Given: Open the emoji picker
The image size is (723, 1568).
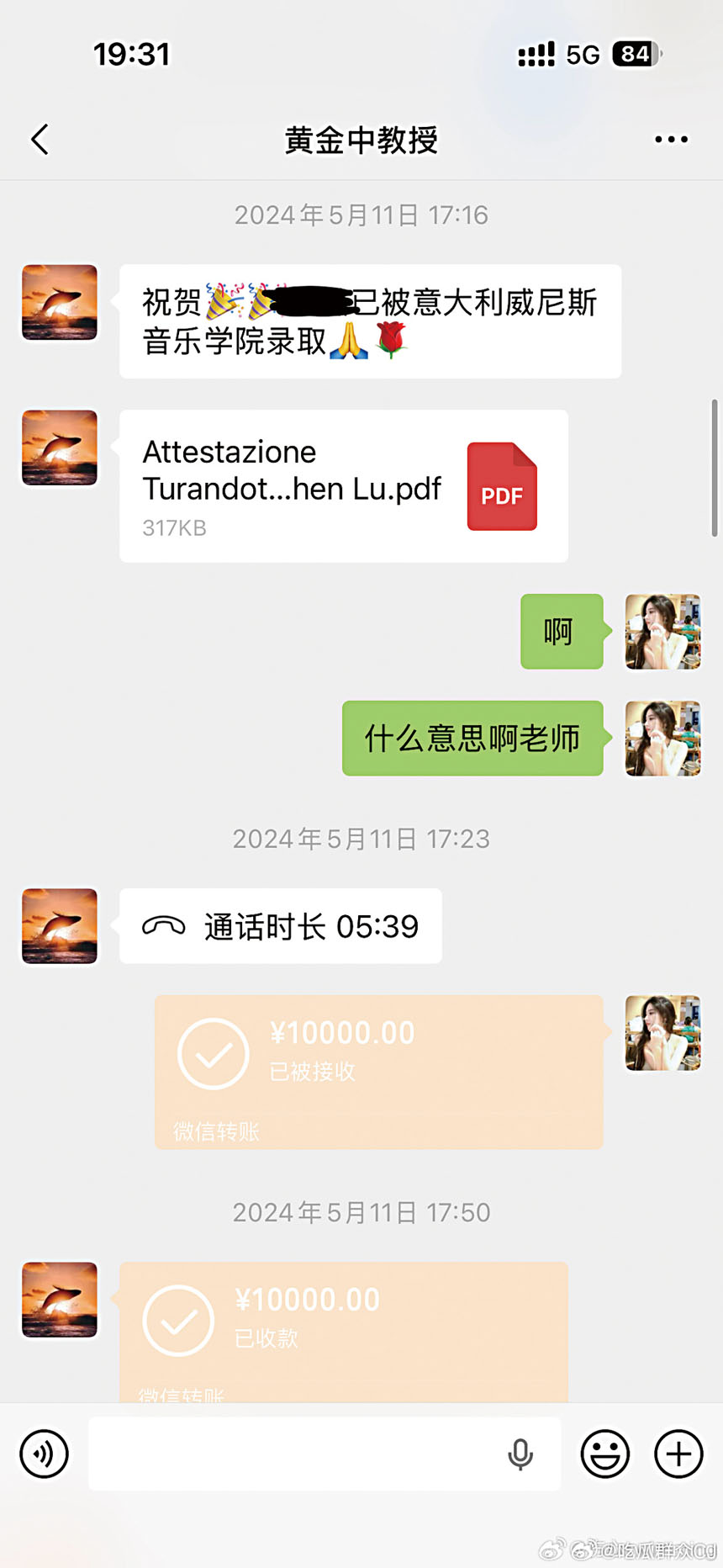Looking at the screenshot, I should [604, 1454].
